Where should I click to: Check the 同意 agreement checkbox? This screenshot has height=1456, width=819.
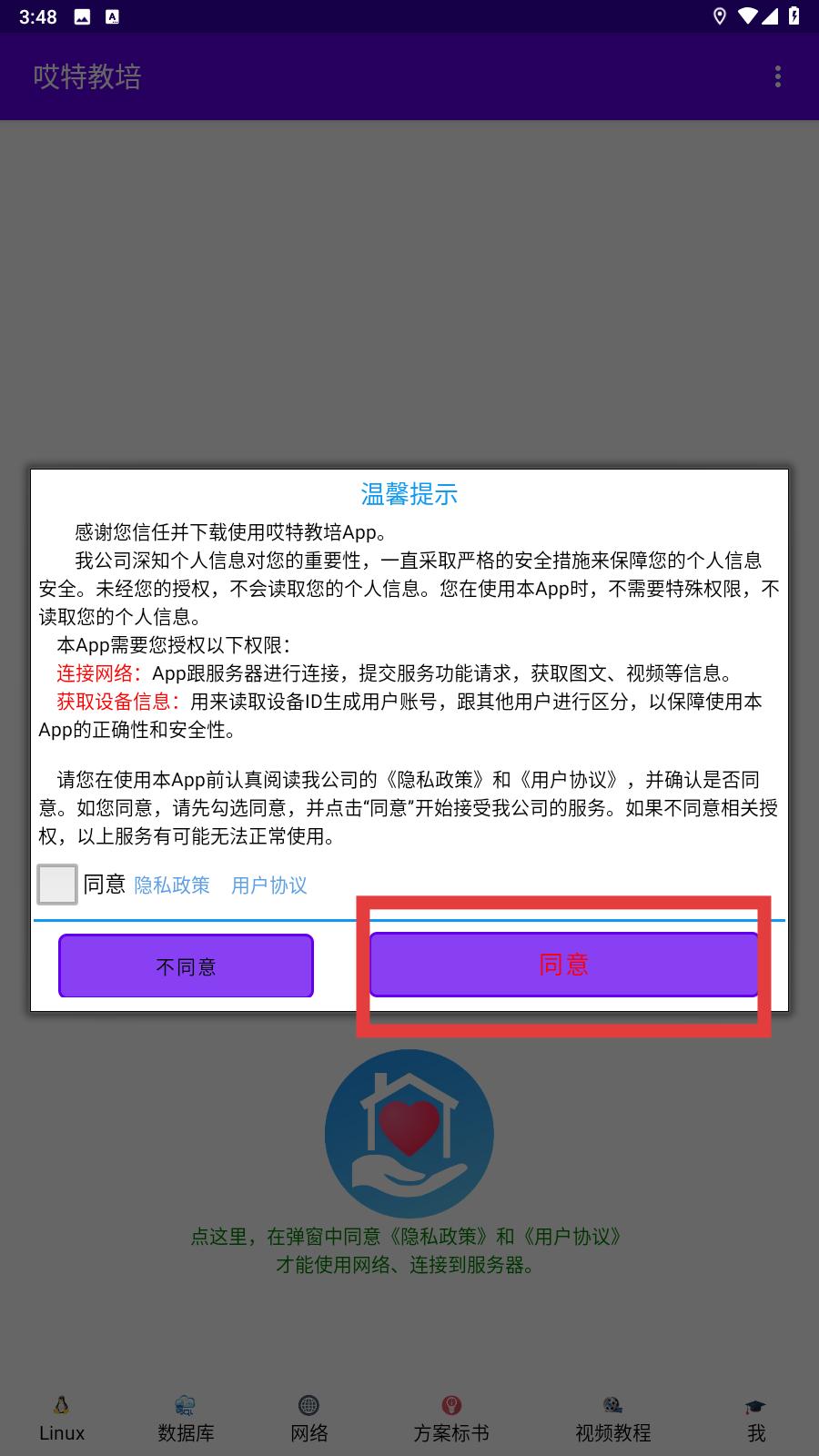(57, 885)
